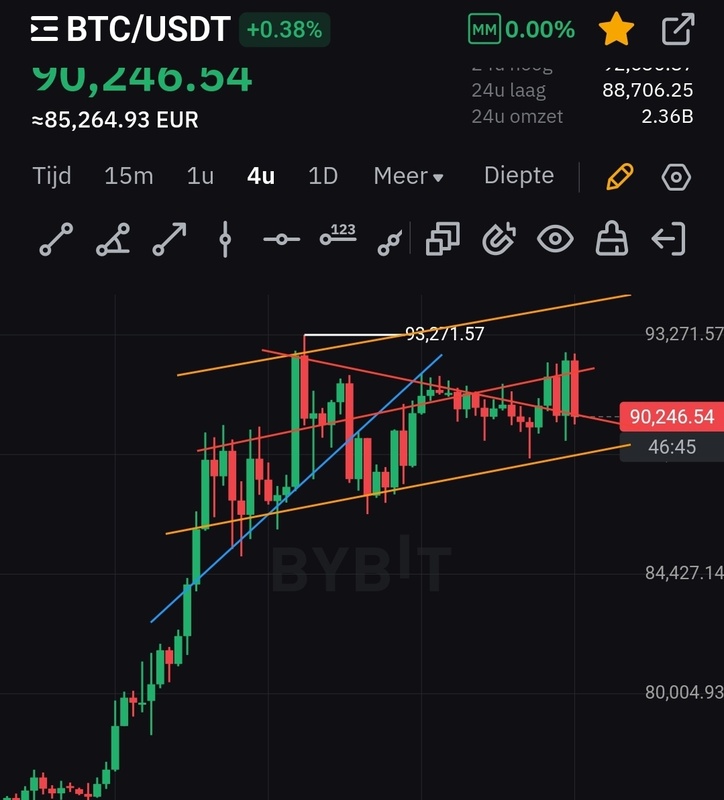Choose the vertical line drawing tool
This screenshot has height=800, width=724.
pyautogui.click(x=226, y=240)
